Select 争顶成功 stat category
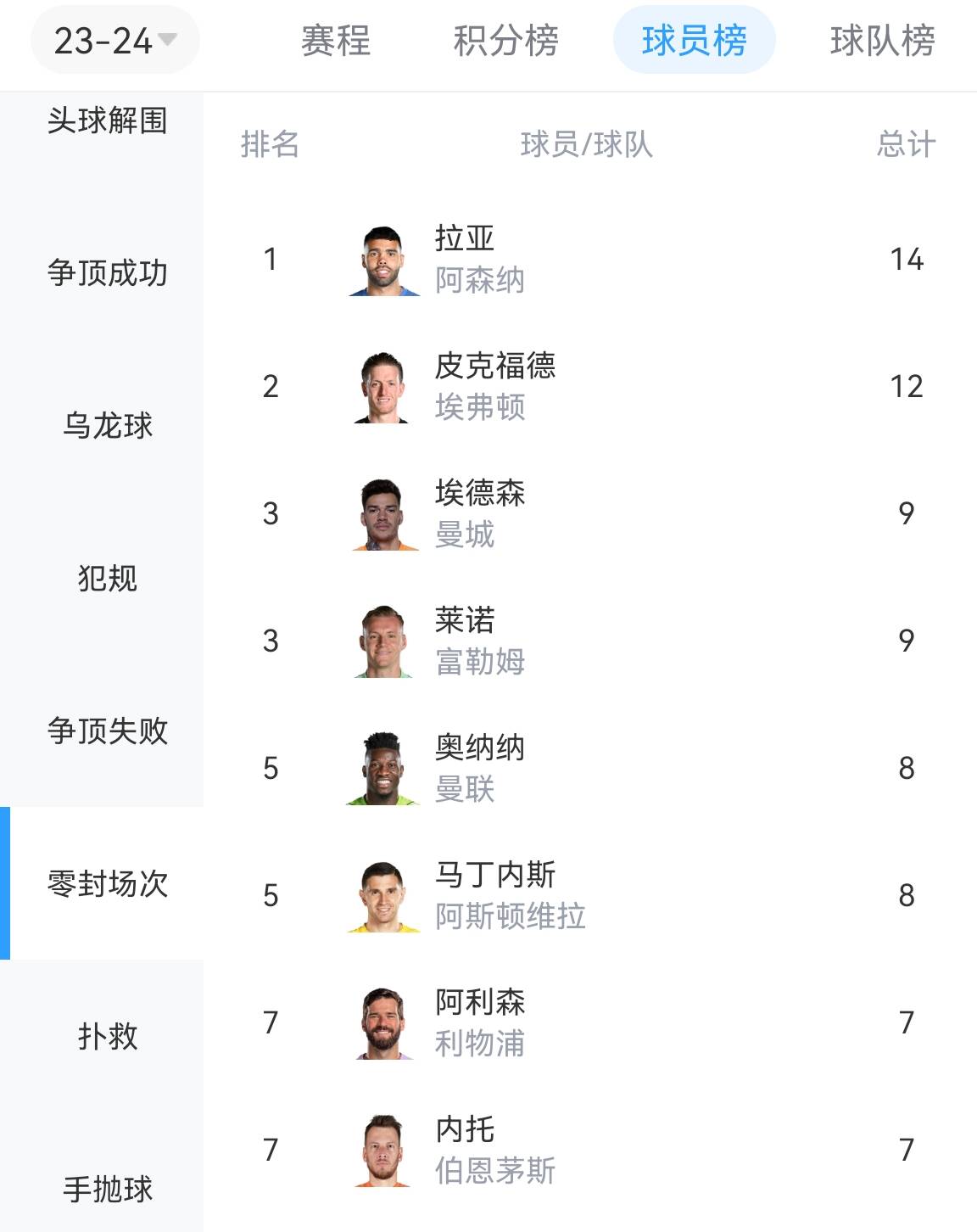This screenshot has height=1232, width=977. pyautogui.click(x=107, y=272)
